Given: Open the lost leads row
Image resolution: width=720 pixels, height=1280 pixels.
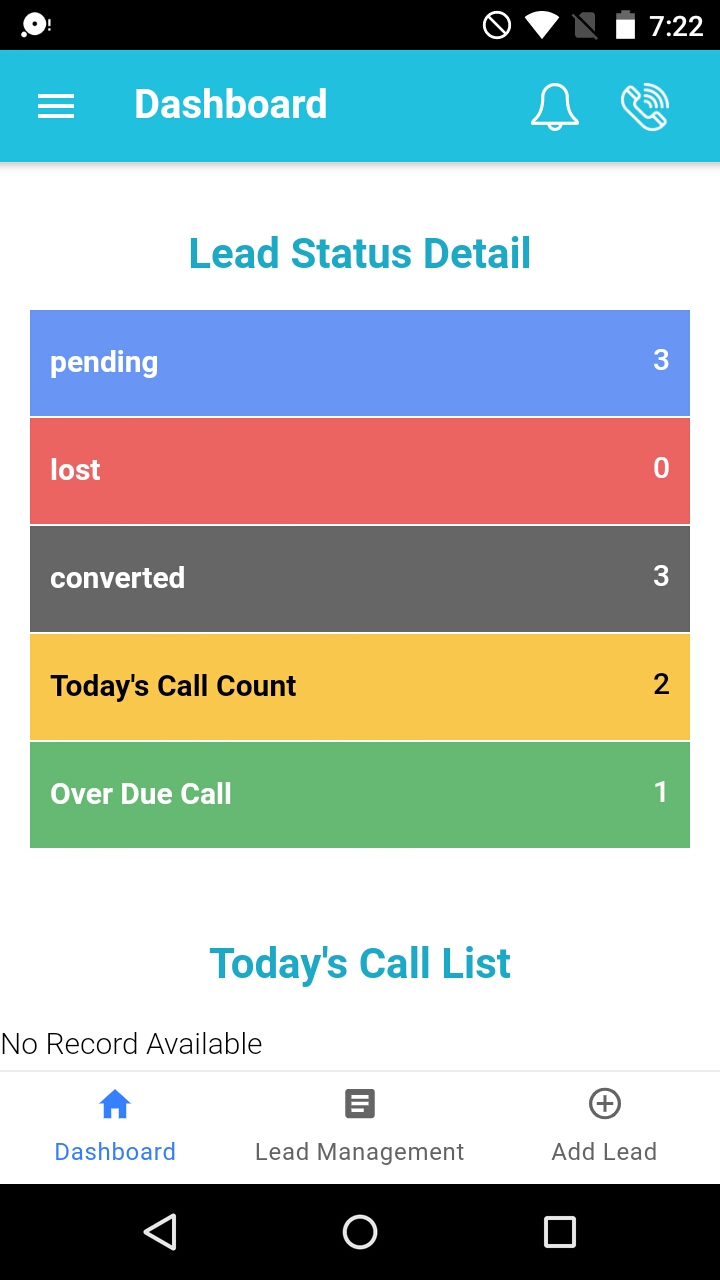Looking at the screenshot, I should [x=360, y=470].
